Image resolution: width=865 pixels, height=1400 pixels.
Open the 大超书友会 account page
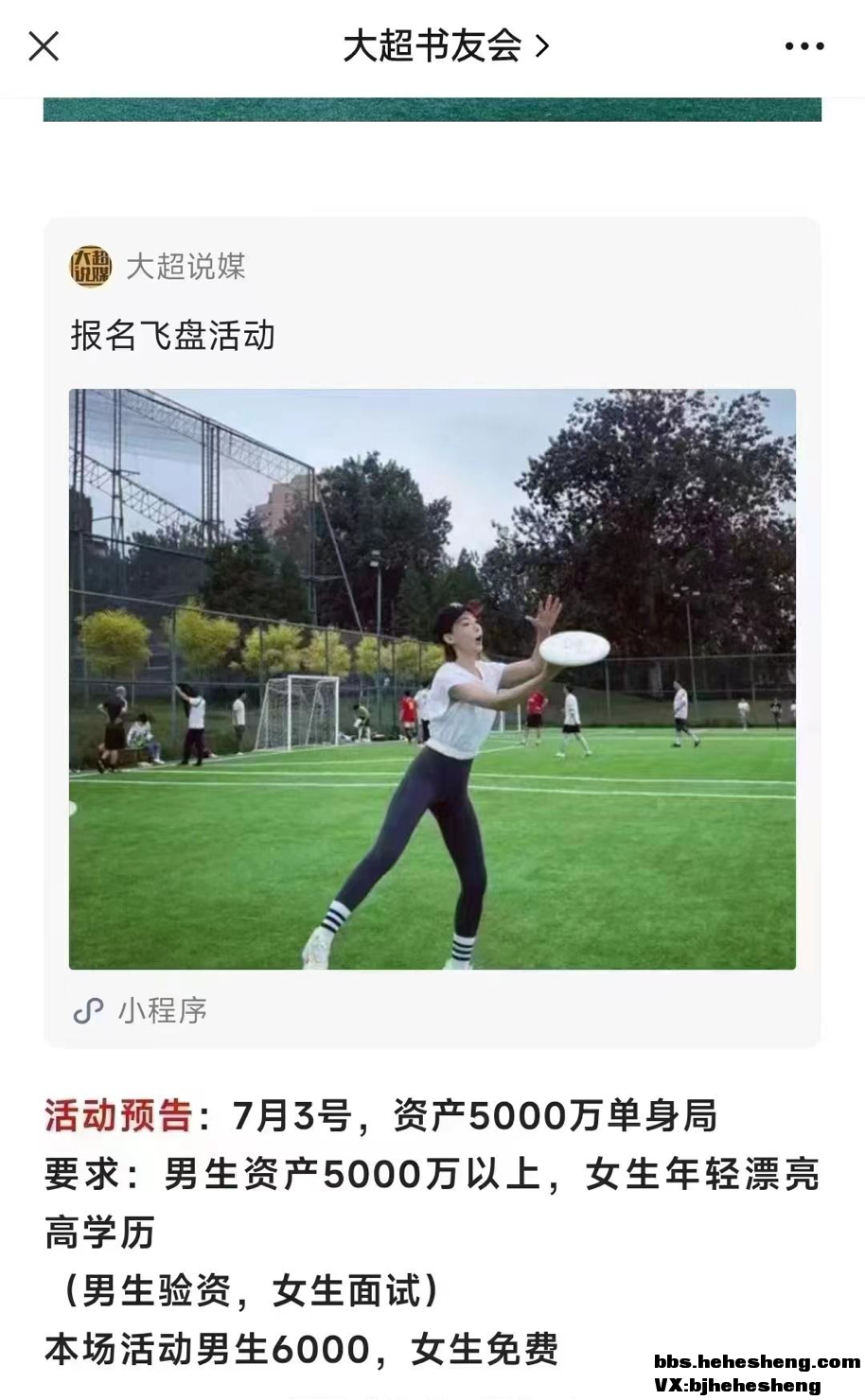point(445,45)
